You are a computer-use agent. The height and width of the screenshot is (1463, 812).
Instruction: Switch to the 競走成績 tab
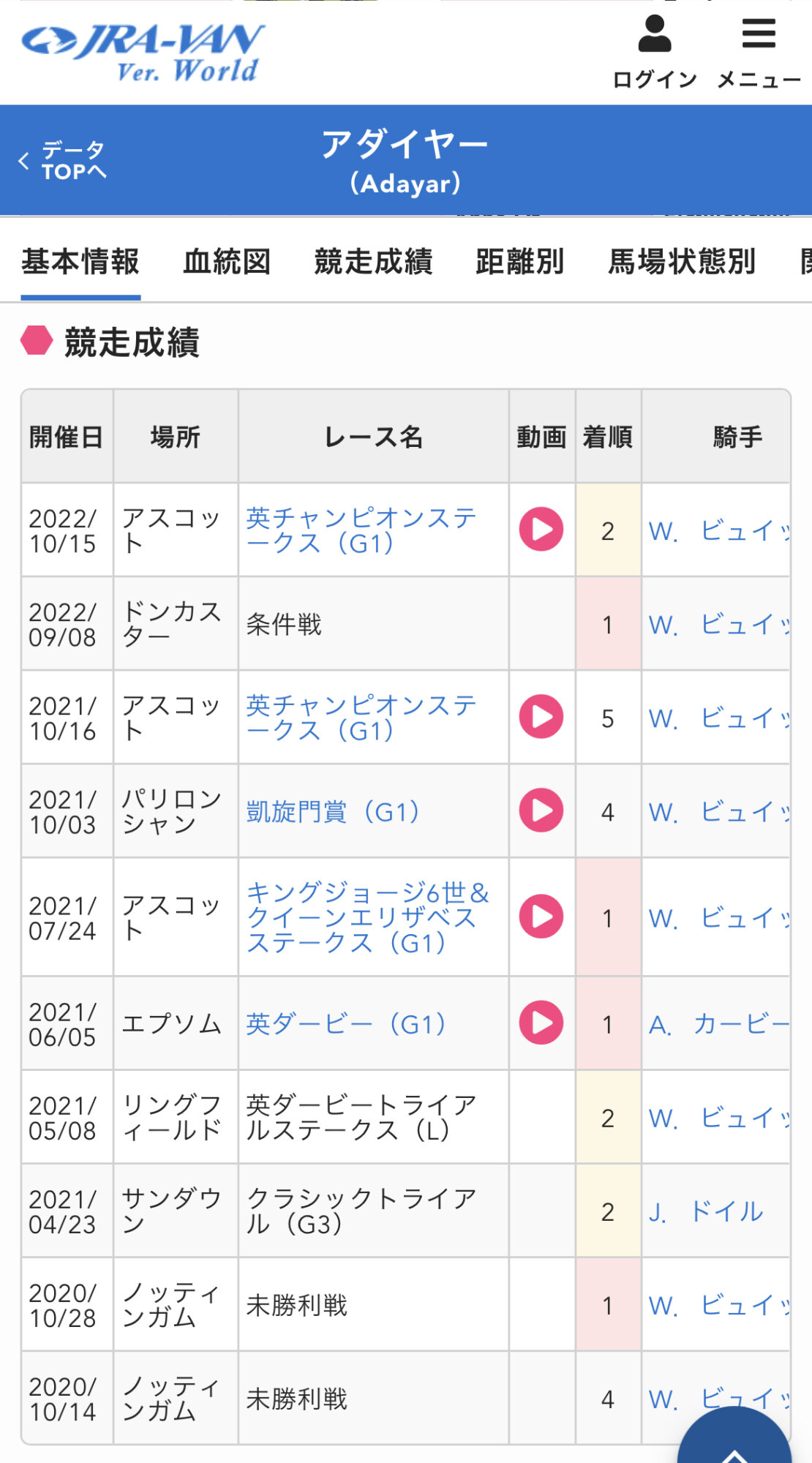click(x=374, y=262)
